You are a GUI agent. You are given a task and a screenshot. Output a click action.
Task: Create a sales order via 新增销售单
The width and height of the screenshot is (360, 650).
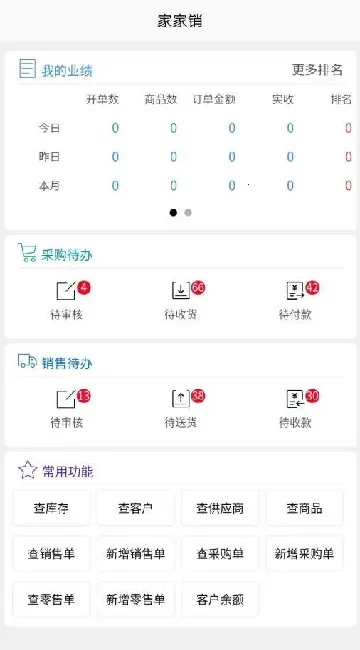[x=136, y=554]
